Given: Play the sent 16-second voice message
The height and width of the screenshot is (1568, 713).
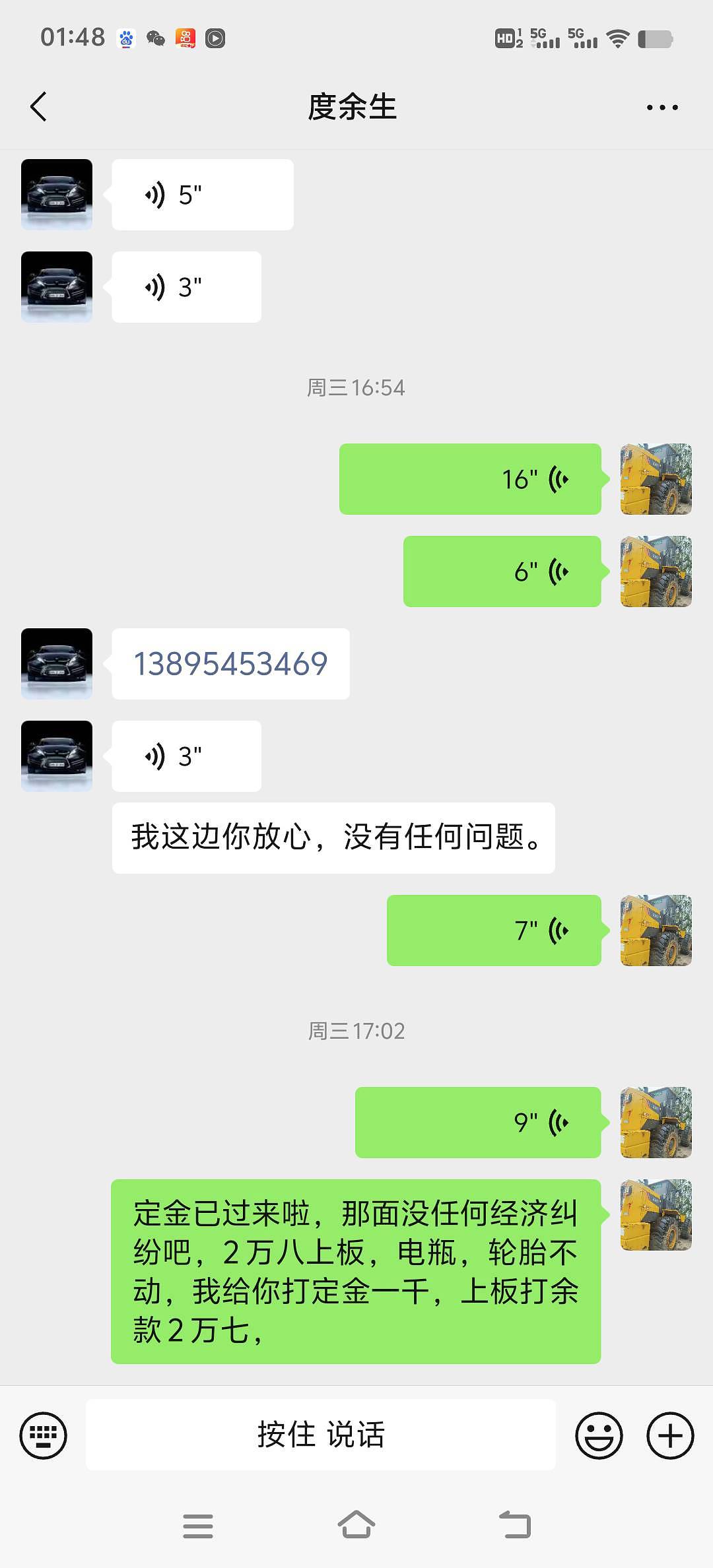Looking at the screenshot, I should click(x=469, y=479).
